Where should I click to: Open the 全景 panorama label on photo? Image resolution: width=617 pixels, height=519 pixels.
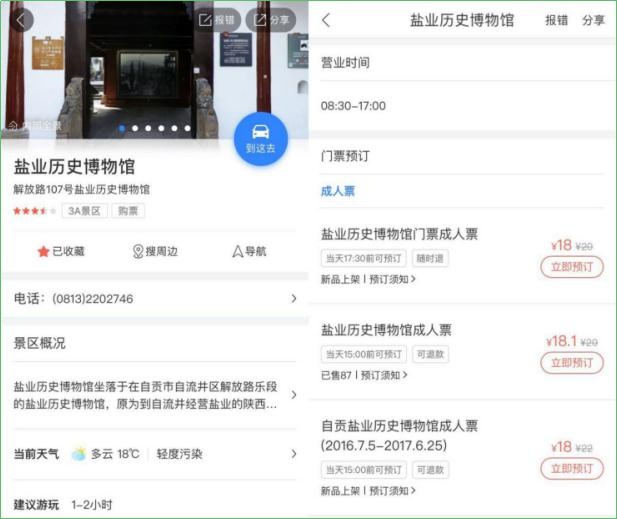click(x=36, y=125)
